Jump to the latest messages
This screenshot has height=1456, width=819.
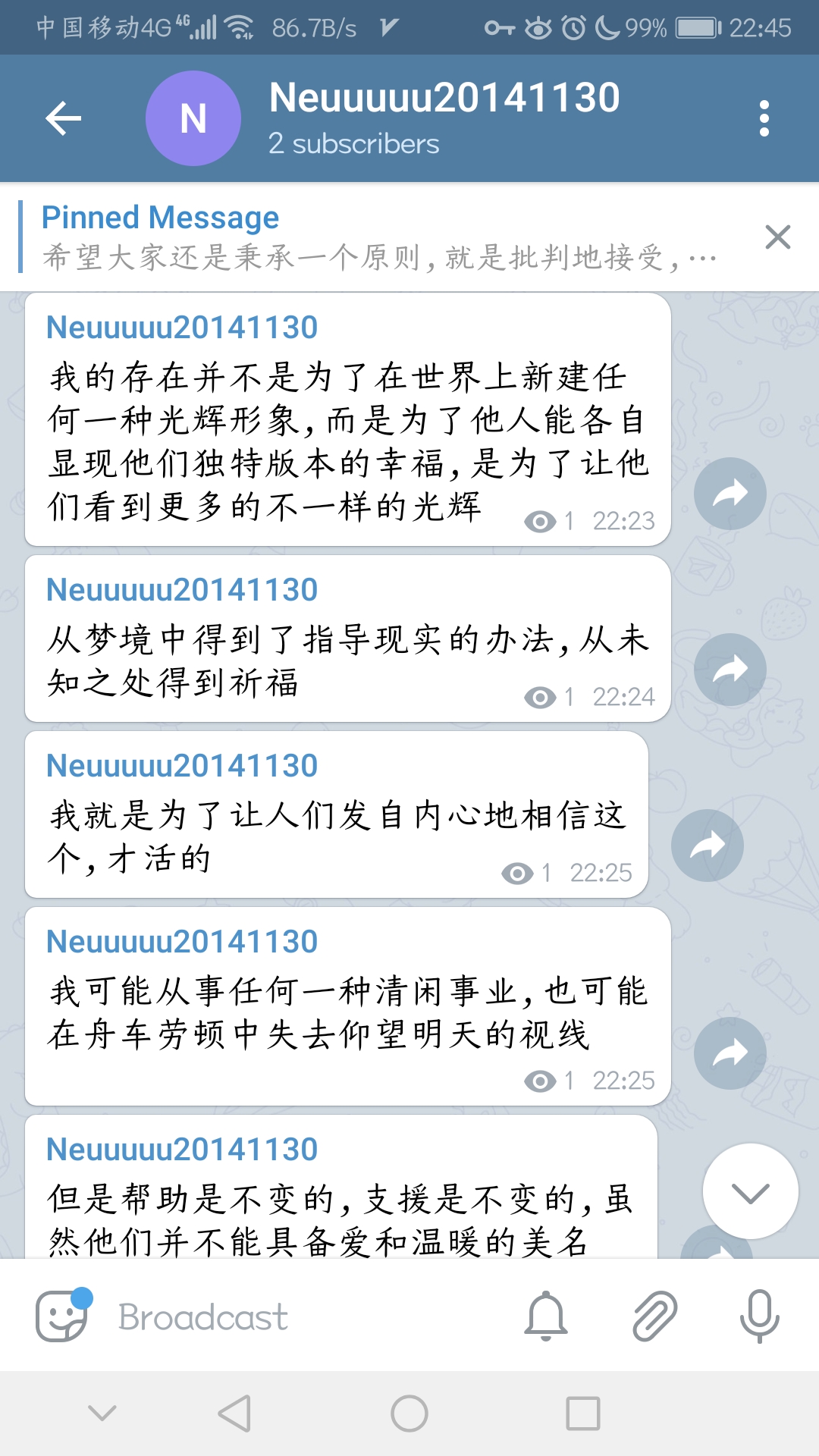click(x=750, y=1191)
